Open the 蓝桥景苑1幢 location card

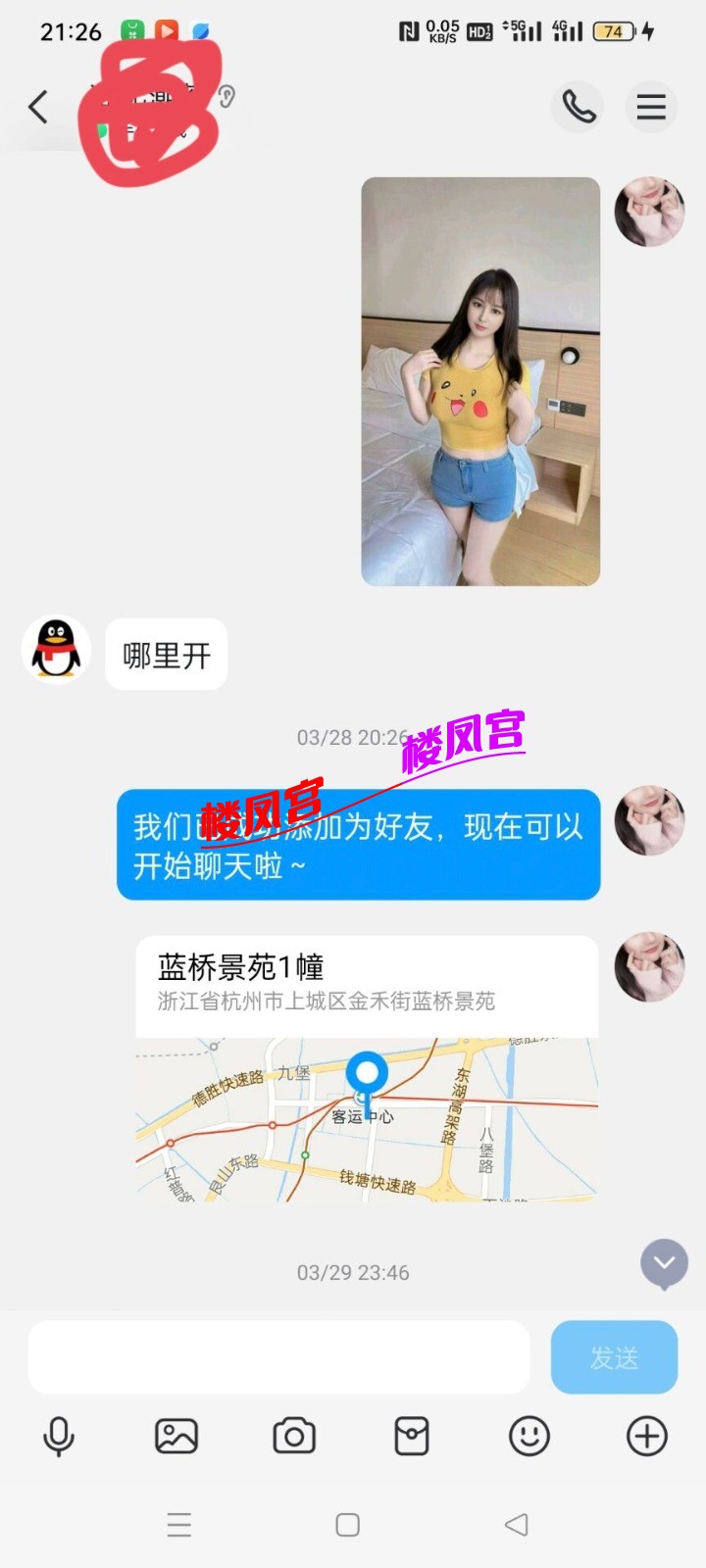click(366, 983)
